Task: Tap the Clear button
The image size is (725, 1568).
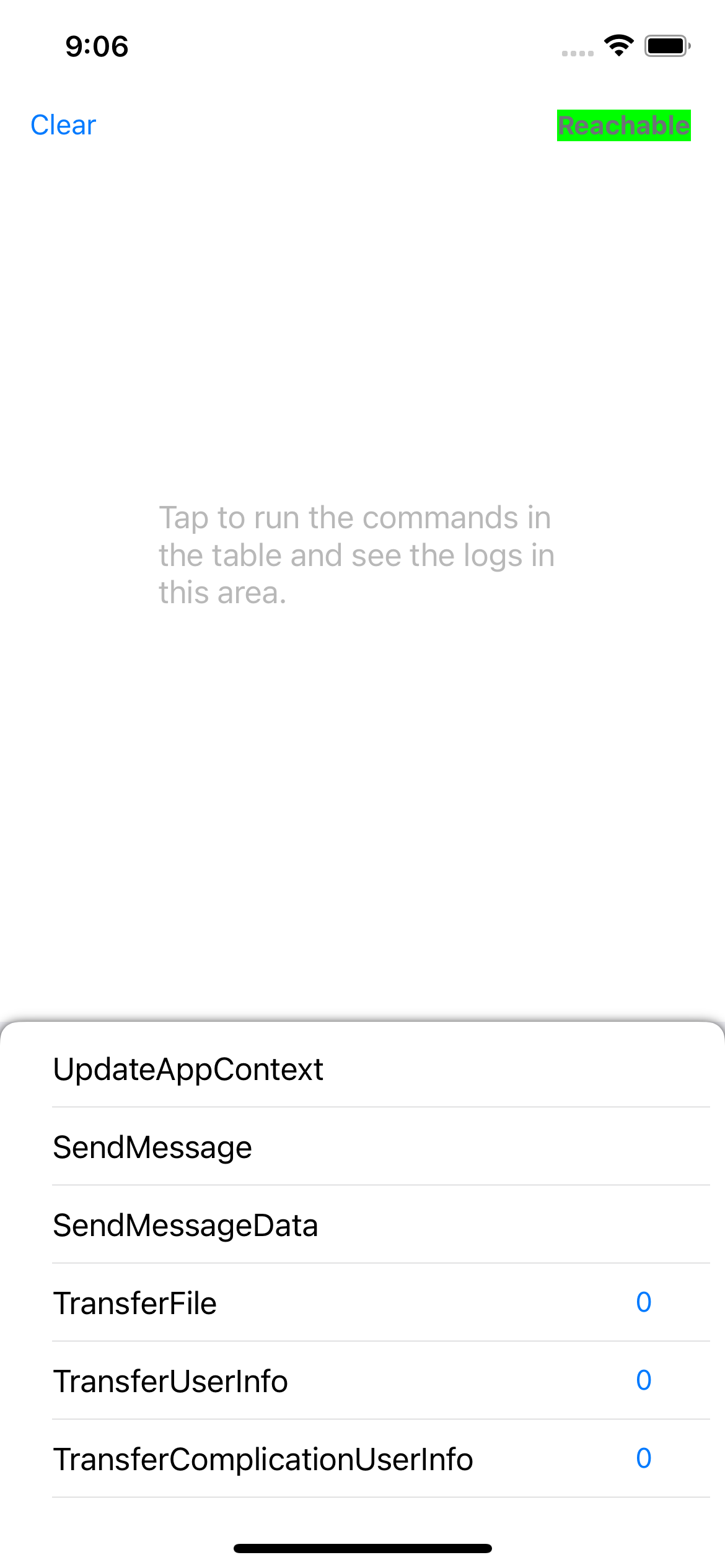Action: pos(63,125)
